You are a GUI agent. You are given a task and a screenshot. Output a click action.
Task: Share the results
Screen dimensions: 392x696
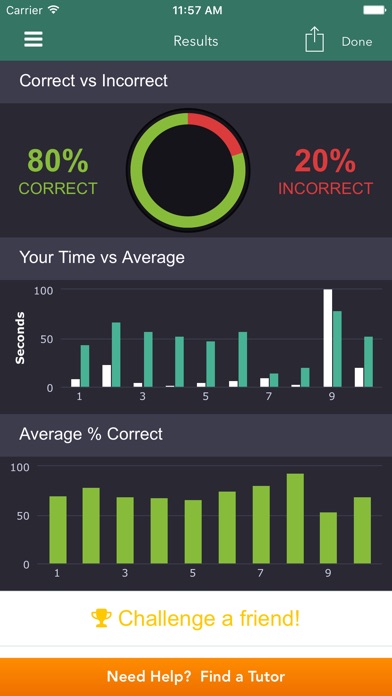(314, 40)
